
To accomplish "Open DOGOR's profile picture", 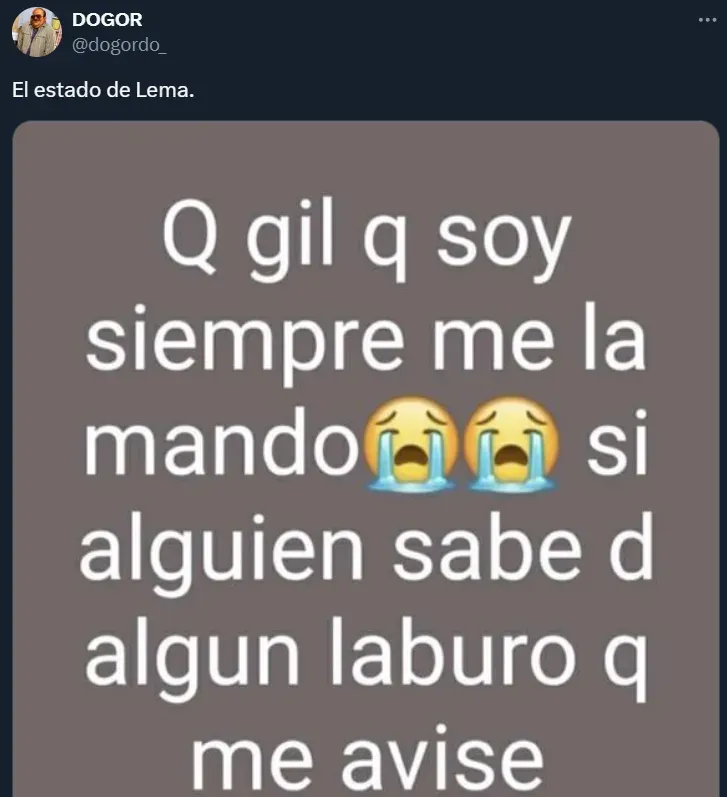I will tap(37, 32).
